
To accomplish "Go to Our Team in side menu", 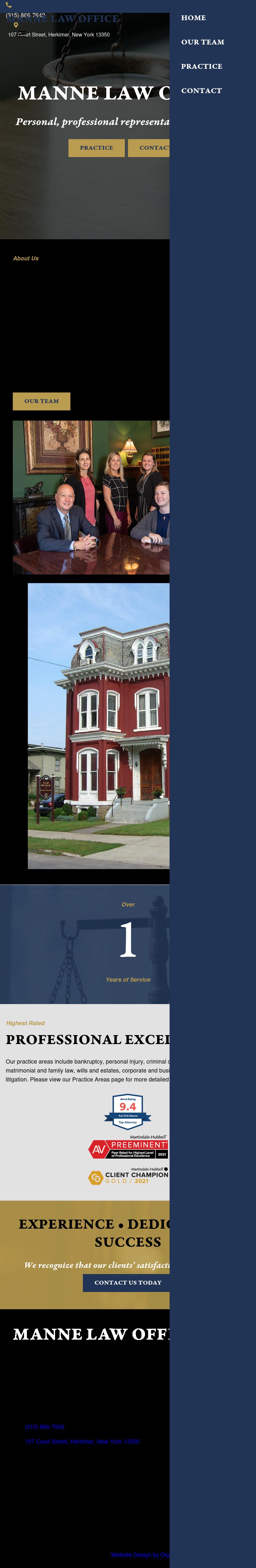I will click(x=202, y=42).
